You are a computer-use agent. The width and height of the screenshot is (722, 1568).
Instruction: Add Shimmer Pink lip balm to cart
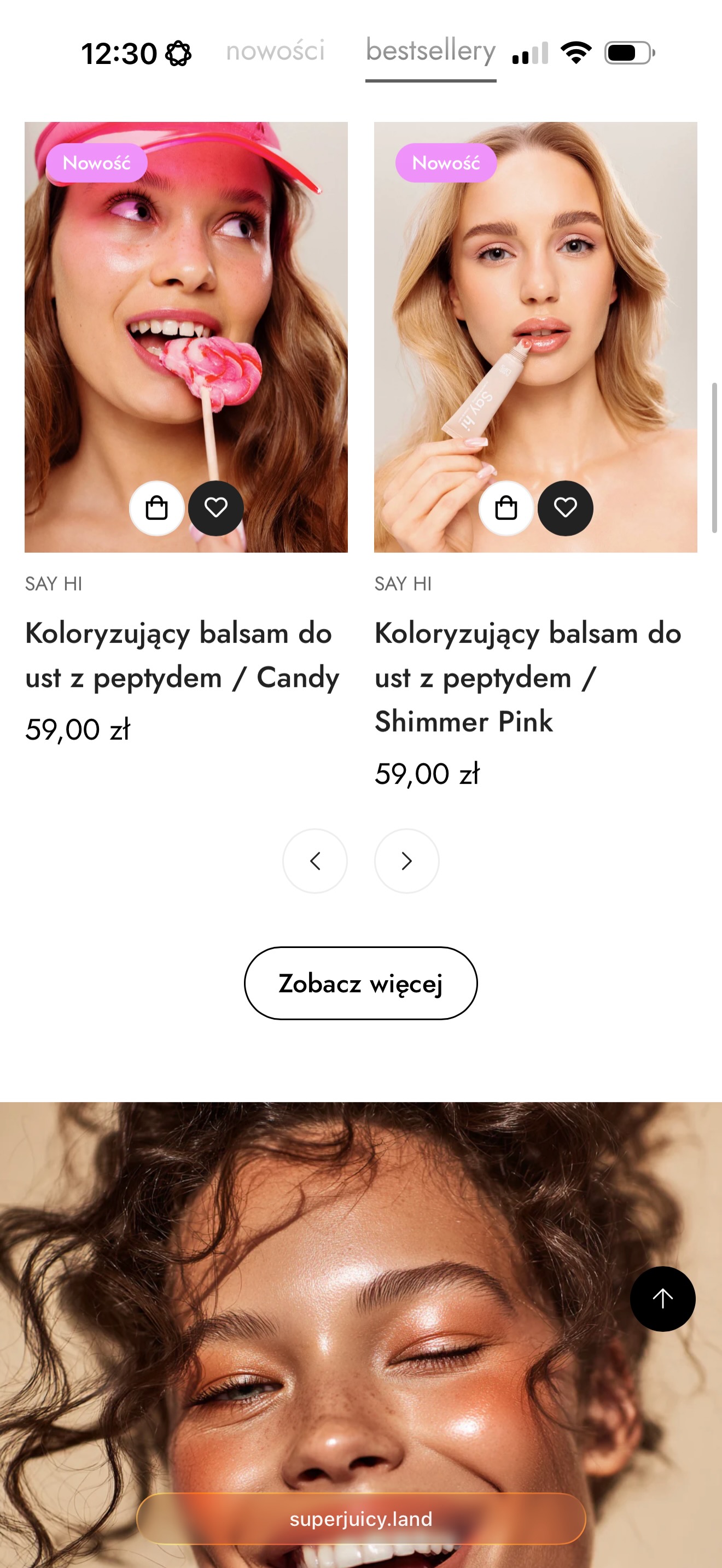(x=506, y=508)
